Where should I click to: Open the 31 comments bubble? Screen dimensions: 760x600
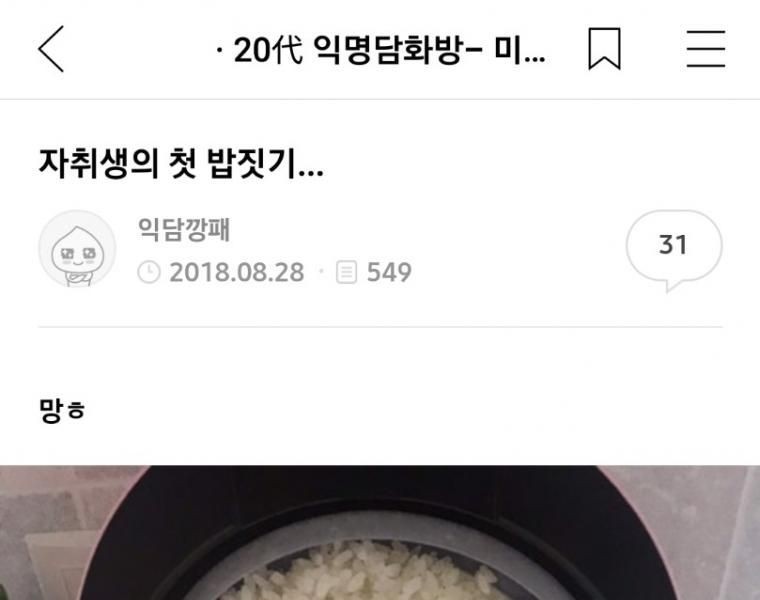click(x=673, y=246)
